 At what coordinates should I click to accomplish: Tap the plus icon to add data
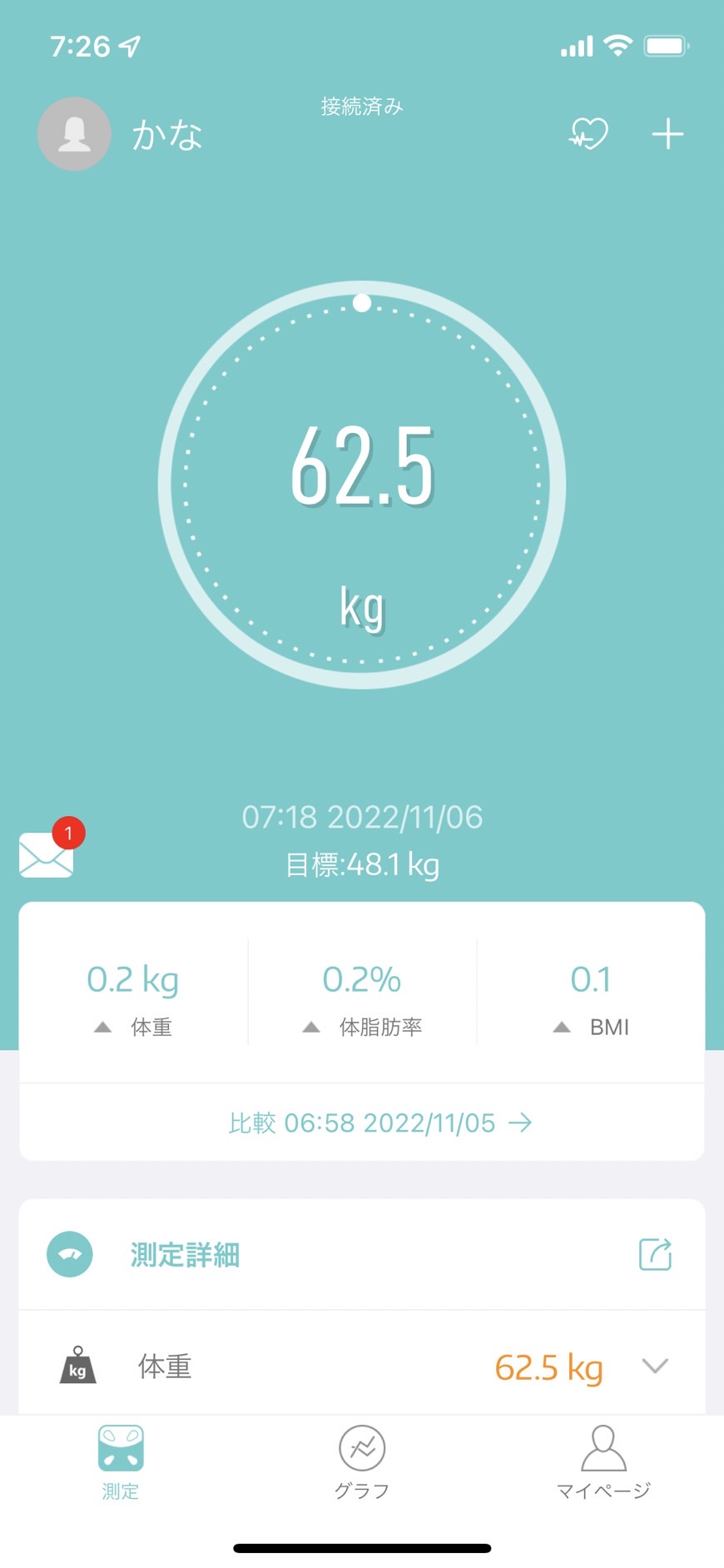point(667,134)
